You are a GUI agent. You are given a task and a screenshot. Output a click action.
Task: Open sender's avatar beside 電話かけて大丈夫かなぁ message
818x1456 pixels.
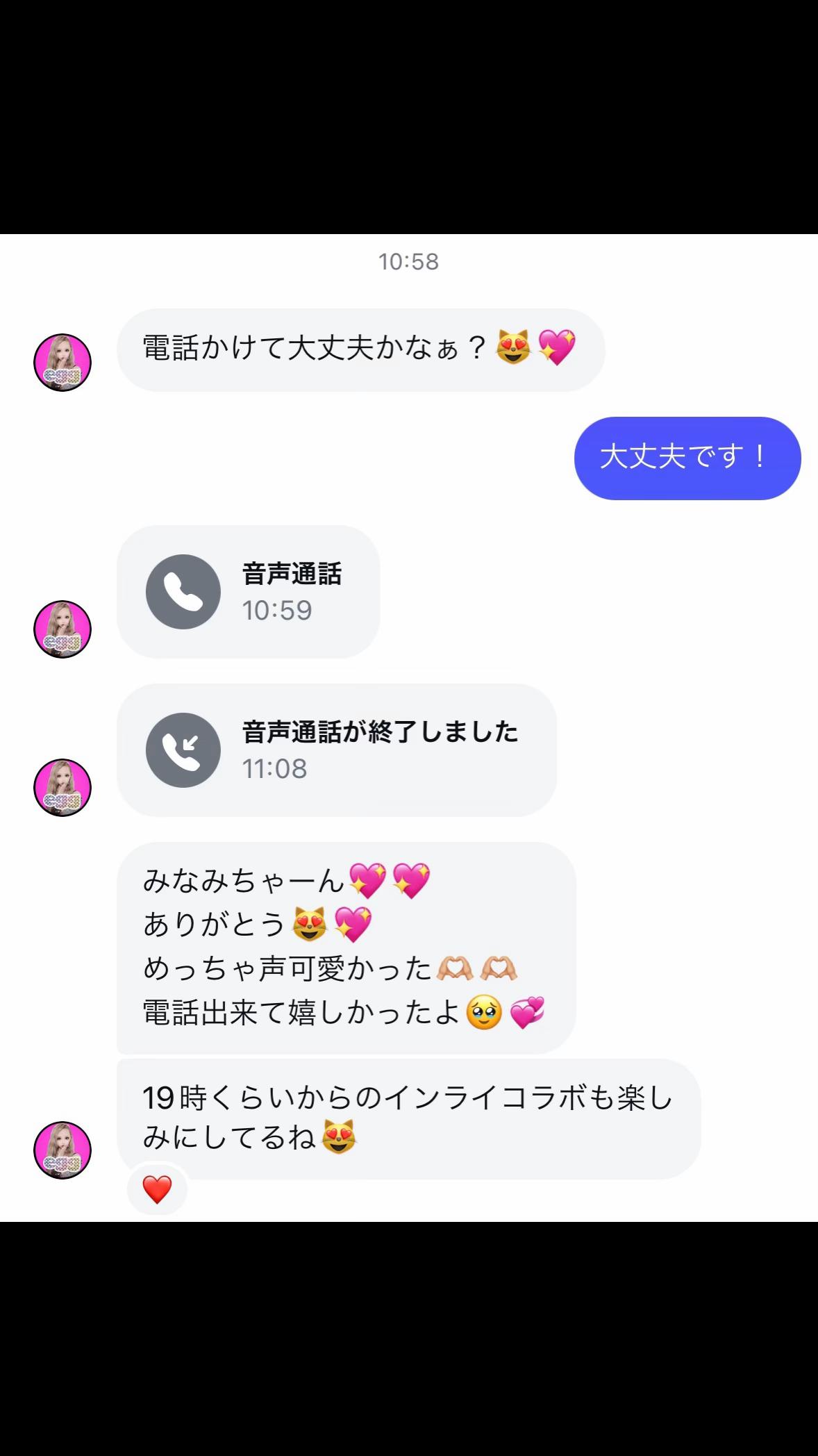[x=62, y=363]
